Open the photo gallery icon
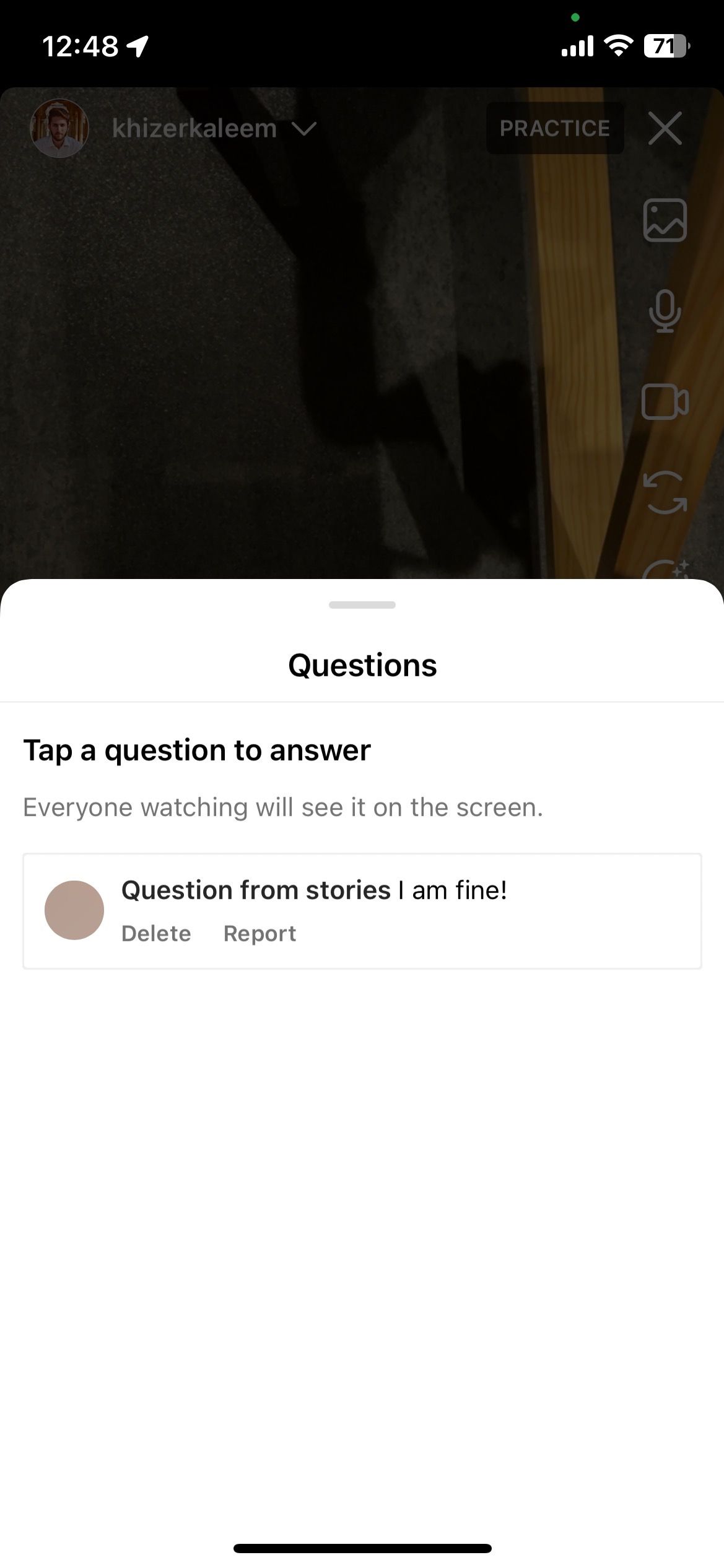This screenshot has height=1568, width=724. pyautogui.click(x=665, y=220)
